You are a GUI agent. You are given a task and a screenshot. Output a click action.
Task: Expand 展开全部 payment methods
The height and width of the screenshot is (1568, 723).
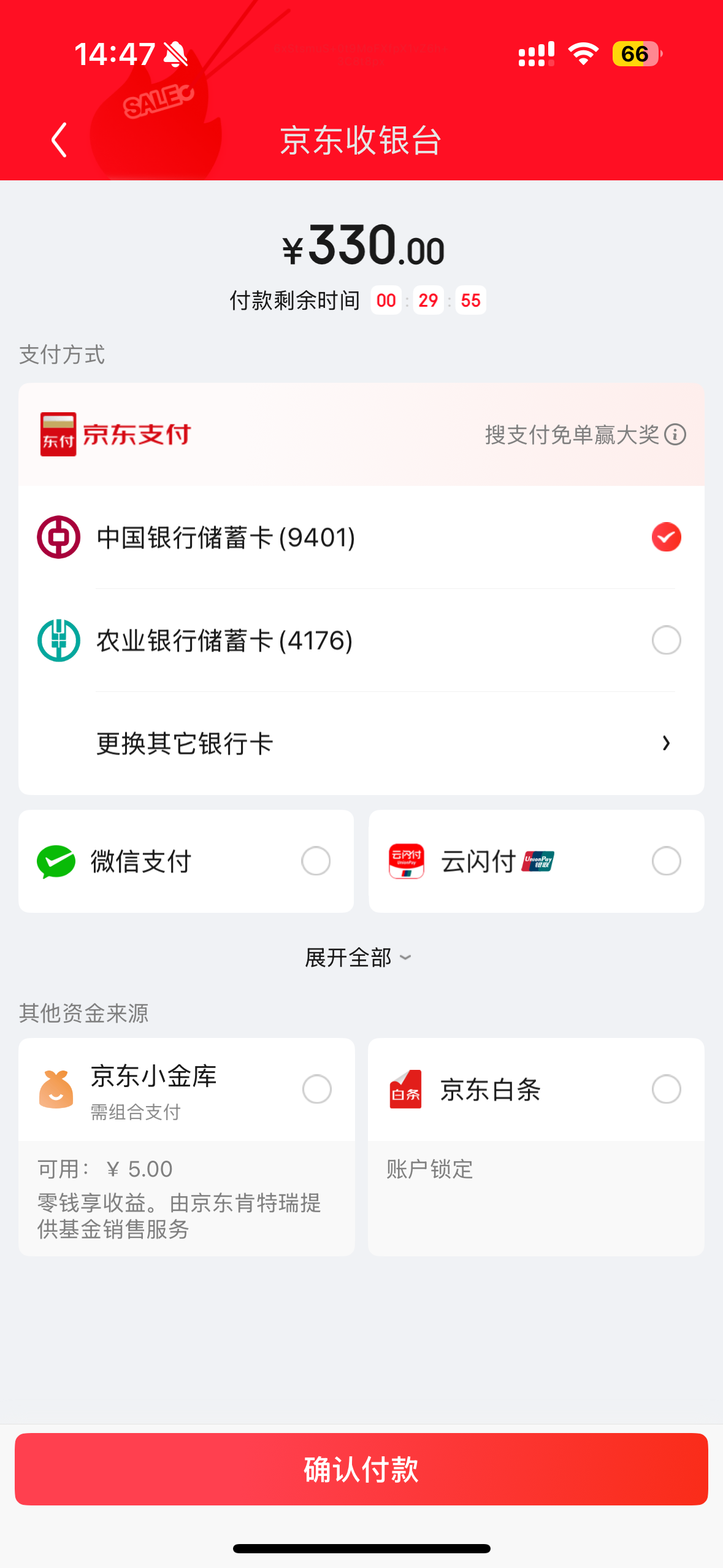pos(358,958)
